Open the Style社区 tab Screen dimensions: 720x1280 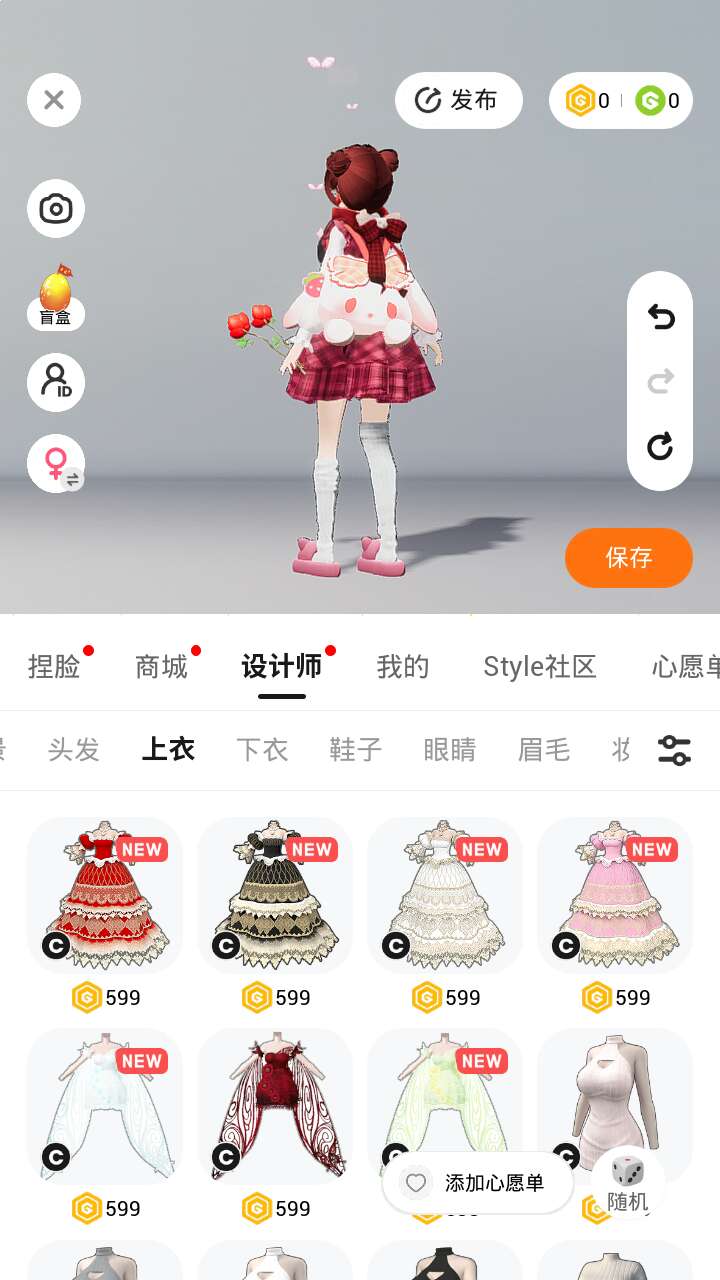pyautogui.click(x=539, y=667)
